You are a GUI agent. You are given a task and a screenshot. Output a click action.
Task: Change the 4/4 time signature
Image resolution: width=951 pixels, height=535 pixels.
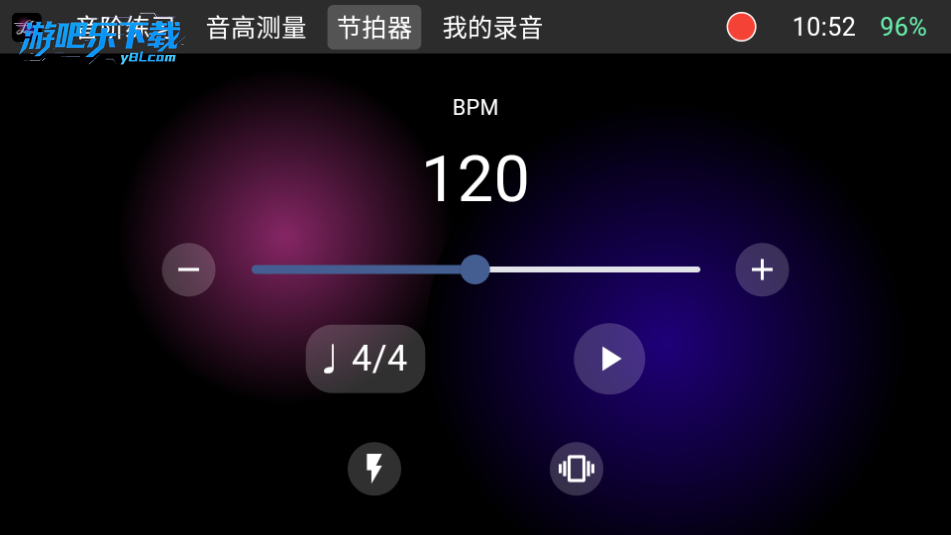coord(365,359)
